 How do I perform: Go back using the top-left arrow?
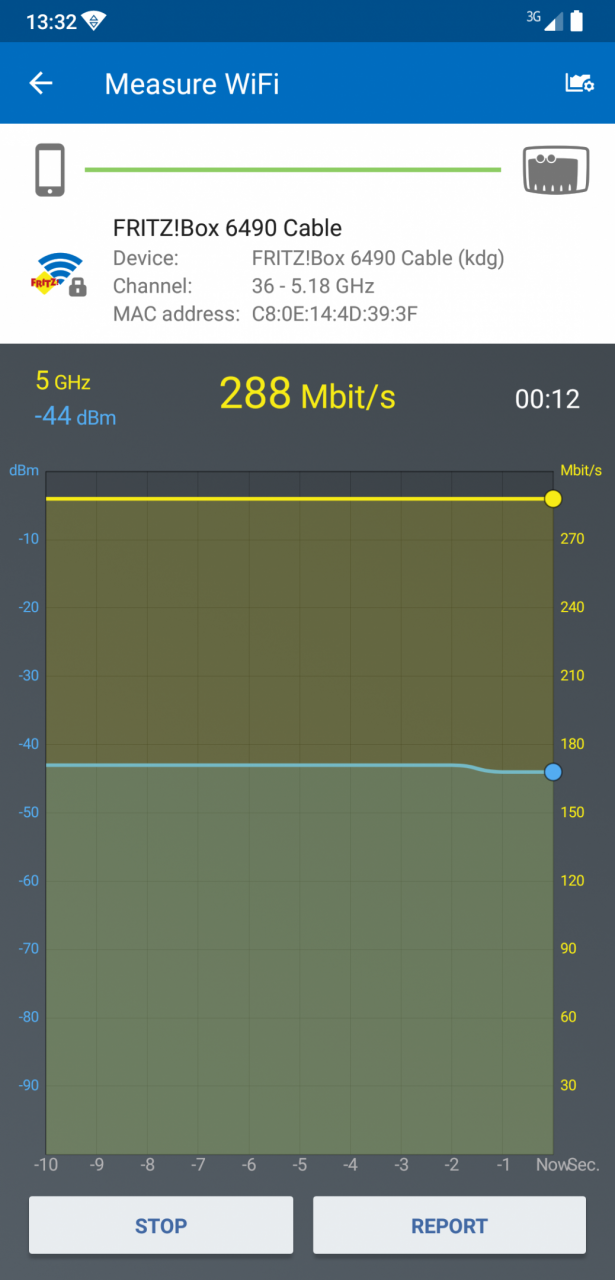pyautogui.click(x=41, y=83)
